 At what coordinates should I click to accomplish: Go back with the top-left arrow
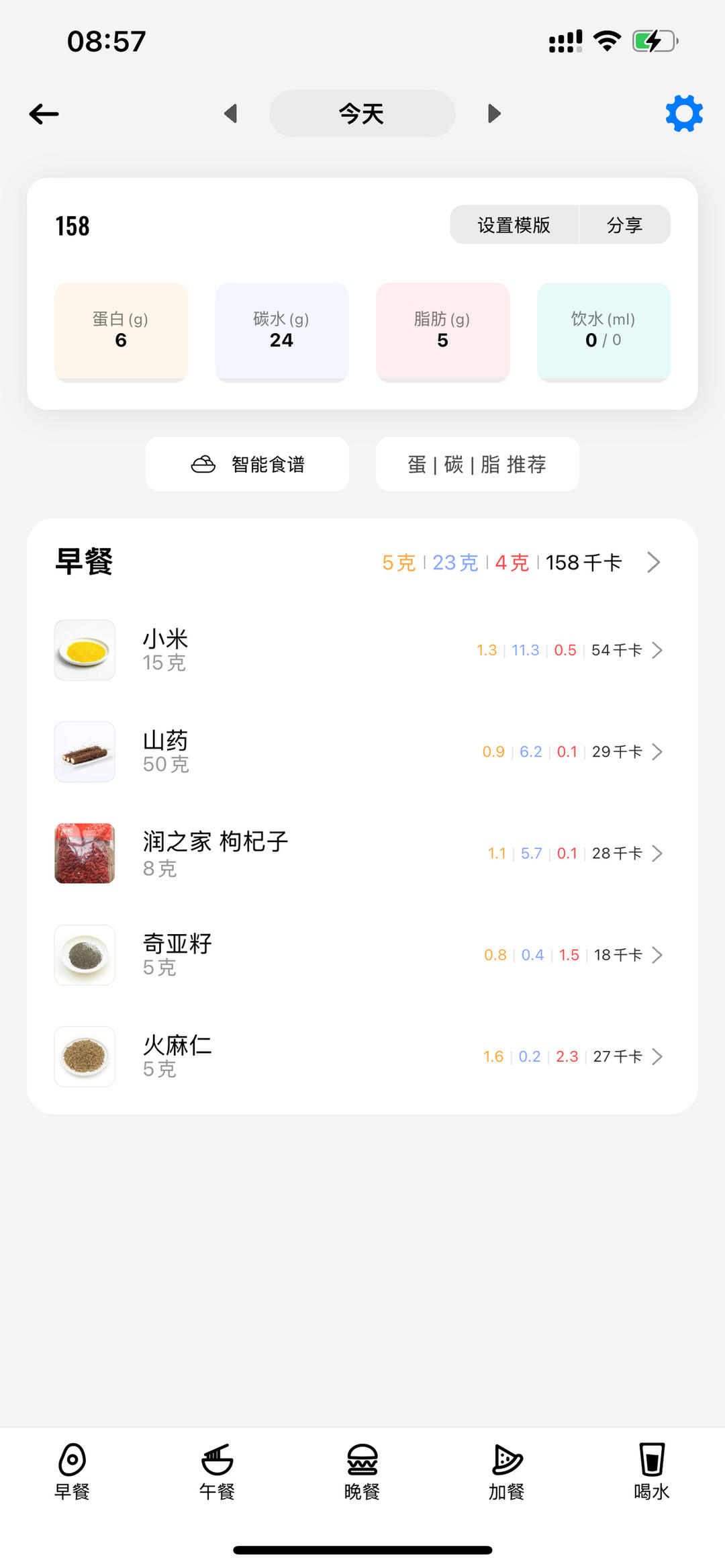click(44, 114)
